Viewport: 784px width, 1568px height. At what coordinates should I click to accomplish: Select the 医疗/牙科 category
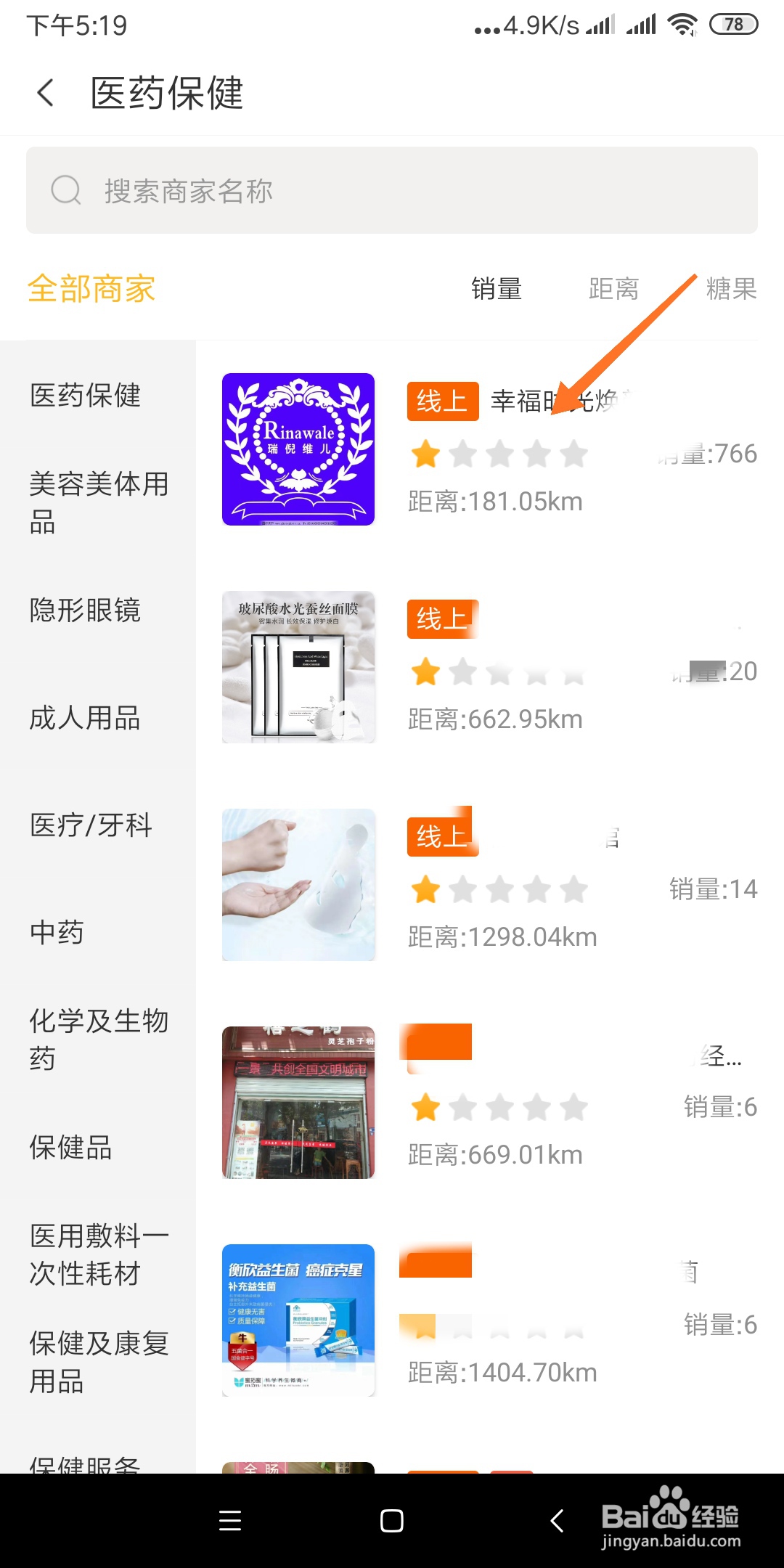(90, 825)
